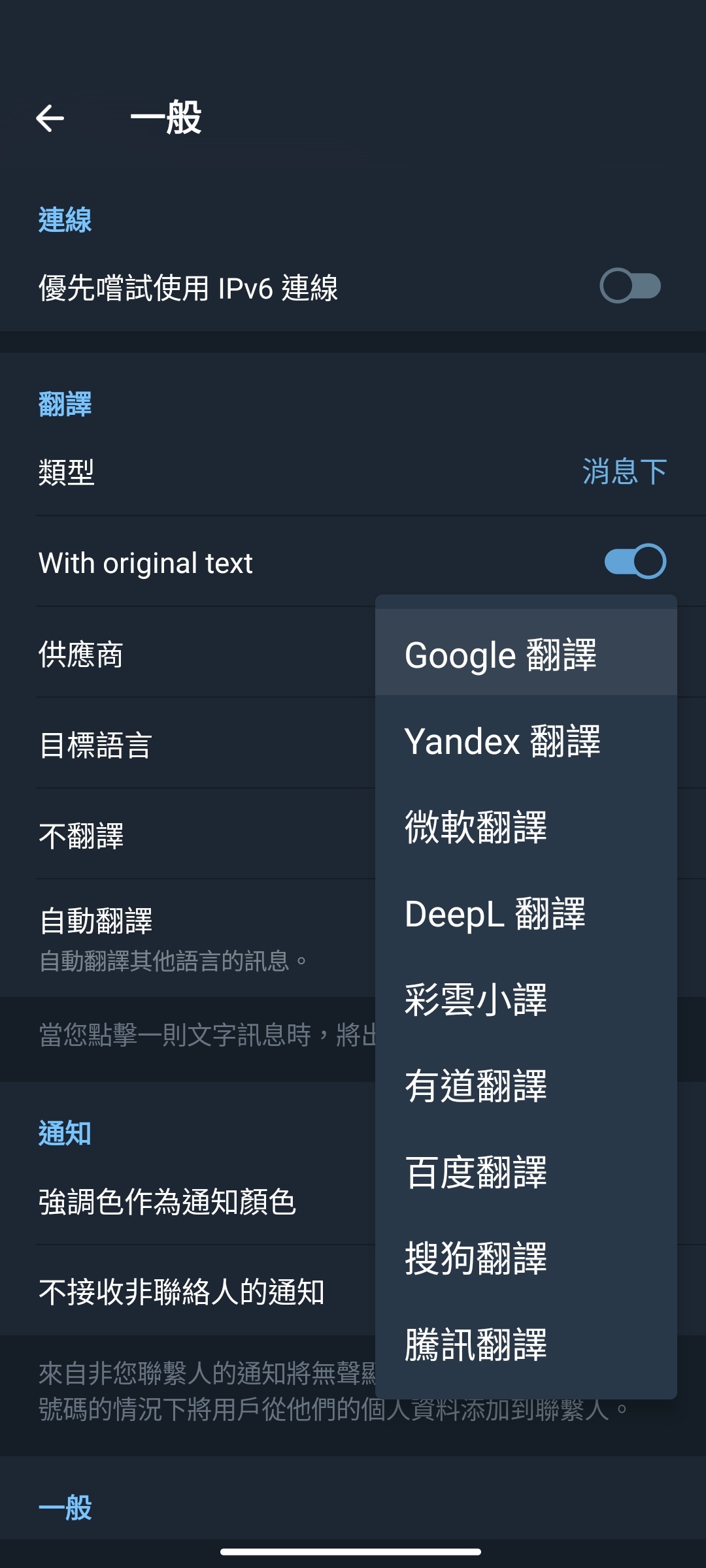Pick 騰訊翻譯 as translation provider
The width and height of the screenshot is (706, 1568).
point(526,1343)
